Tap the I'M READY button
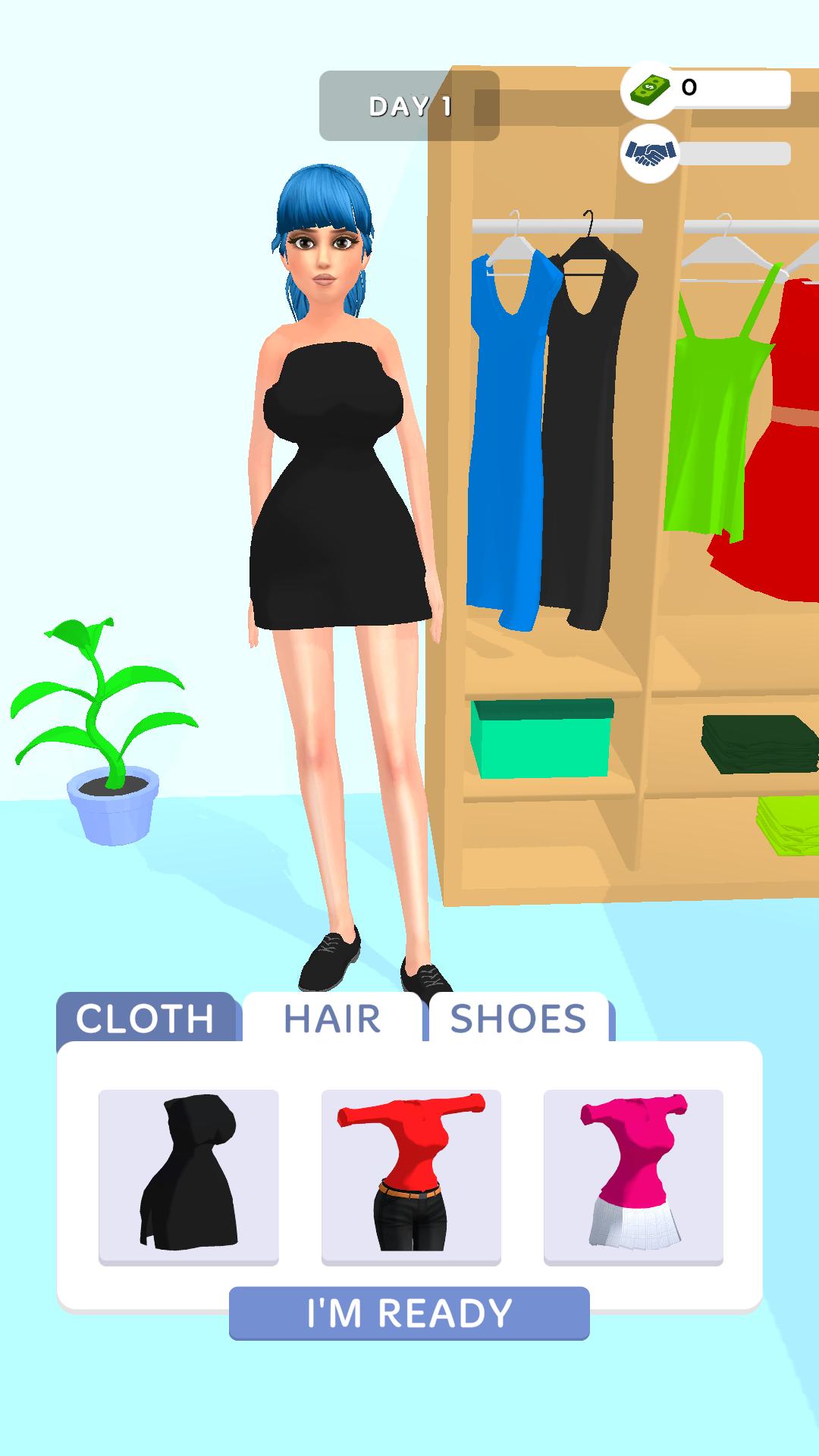The width and height of the screenshot is (819, 1456). coord(409,1313)
